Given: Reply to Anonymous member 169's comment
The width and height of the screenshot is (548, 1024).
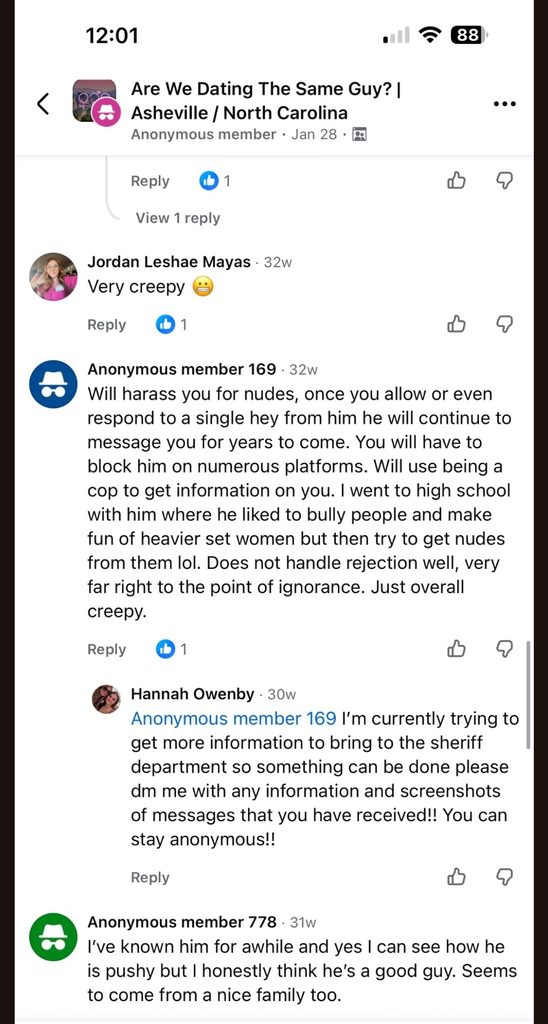Looking at the screenshot, I should [106, 649].
